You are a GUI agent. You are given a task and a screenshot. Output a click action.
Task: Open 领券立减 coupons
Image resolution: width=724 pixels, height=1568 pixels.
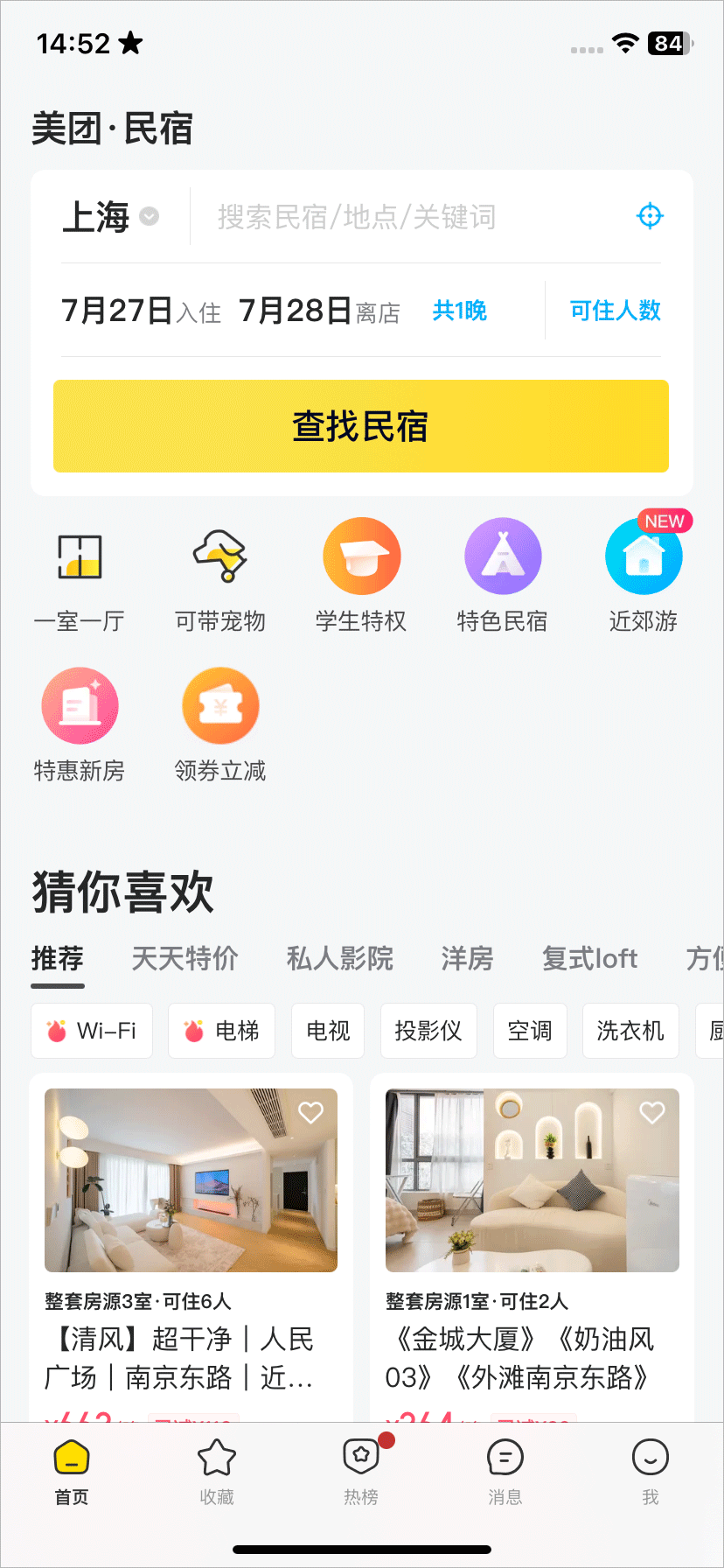coord(220,724)
